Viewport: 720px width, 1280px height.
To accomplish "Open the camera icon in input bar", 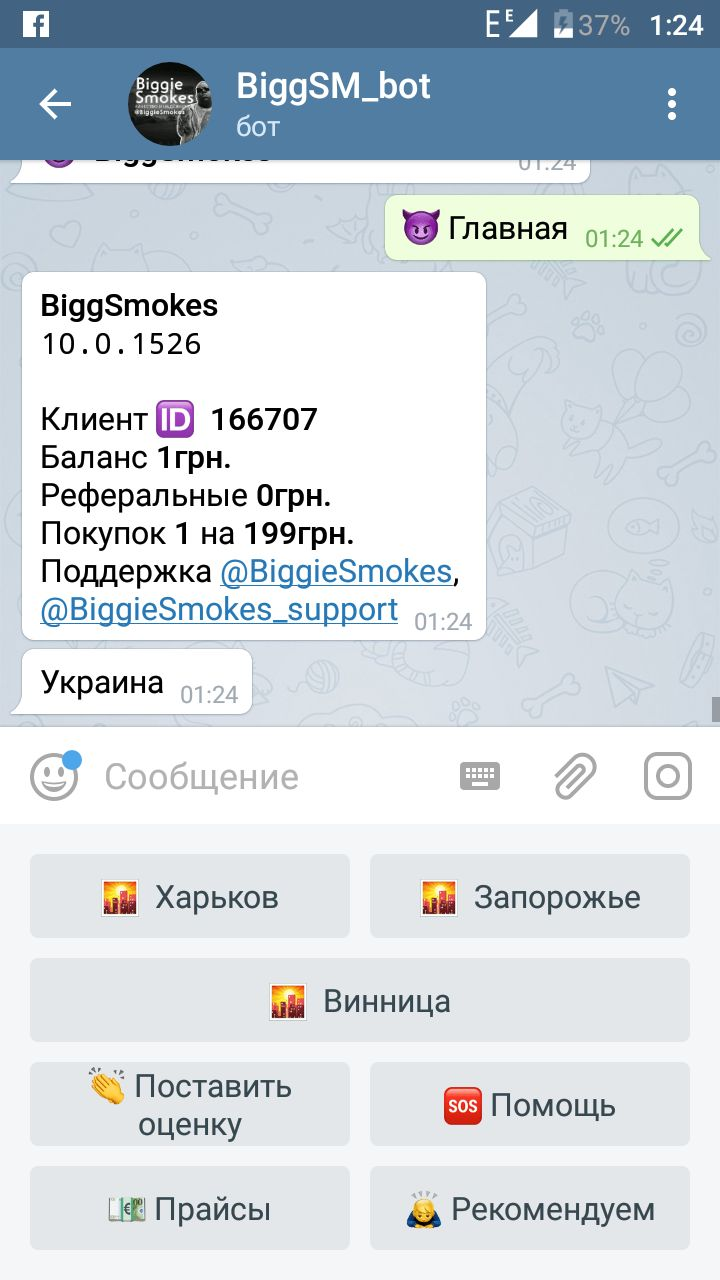I will pyautogui.click(x=668, y=776).
